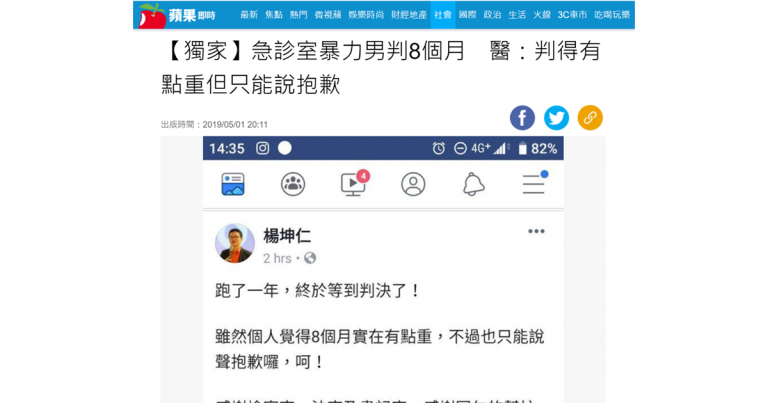Screen dimensions: 768x403
Task: Go to the 國際 news section
Action: coord(468,15)
